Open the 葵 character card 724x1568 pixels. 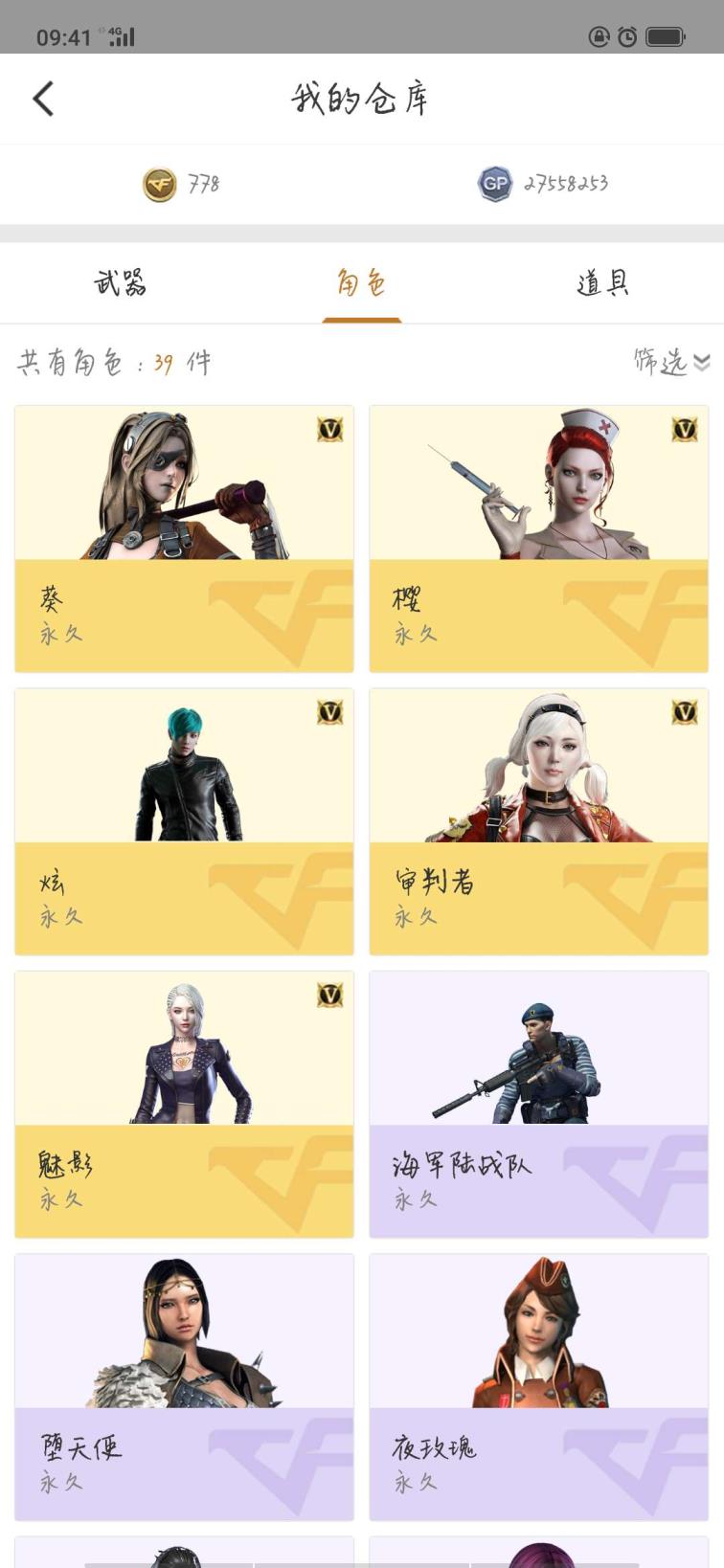184,538
